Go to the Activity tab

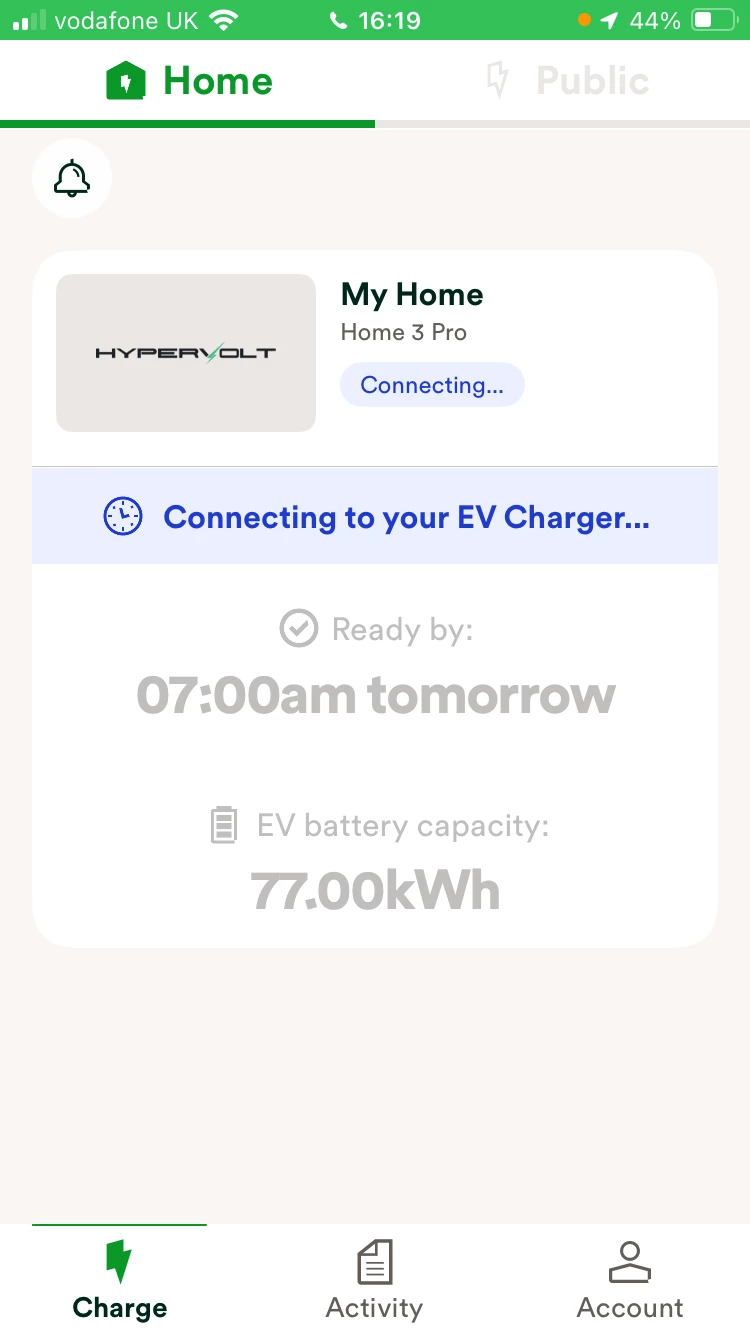(374, 1280)
